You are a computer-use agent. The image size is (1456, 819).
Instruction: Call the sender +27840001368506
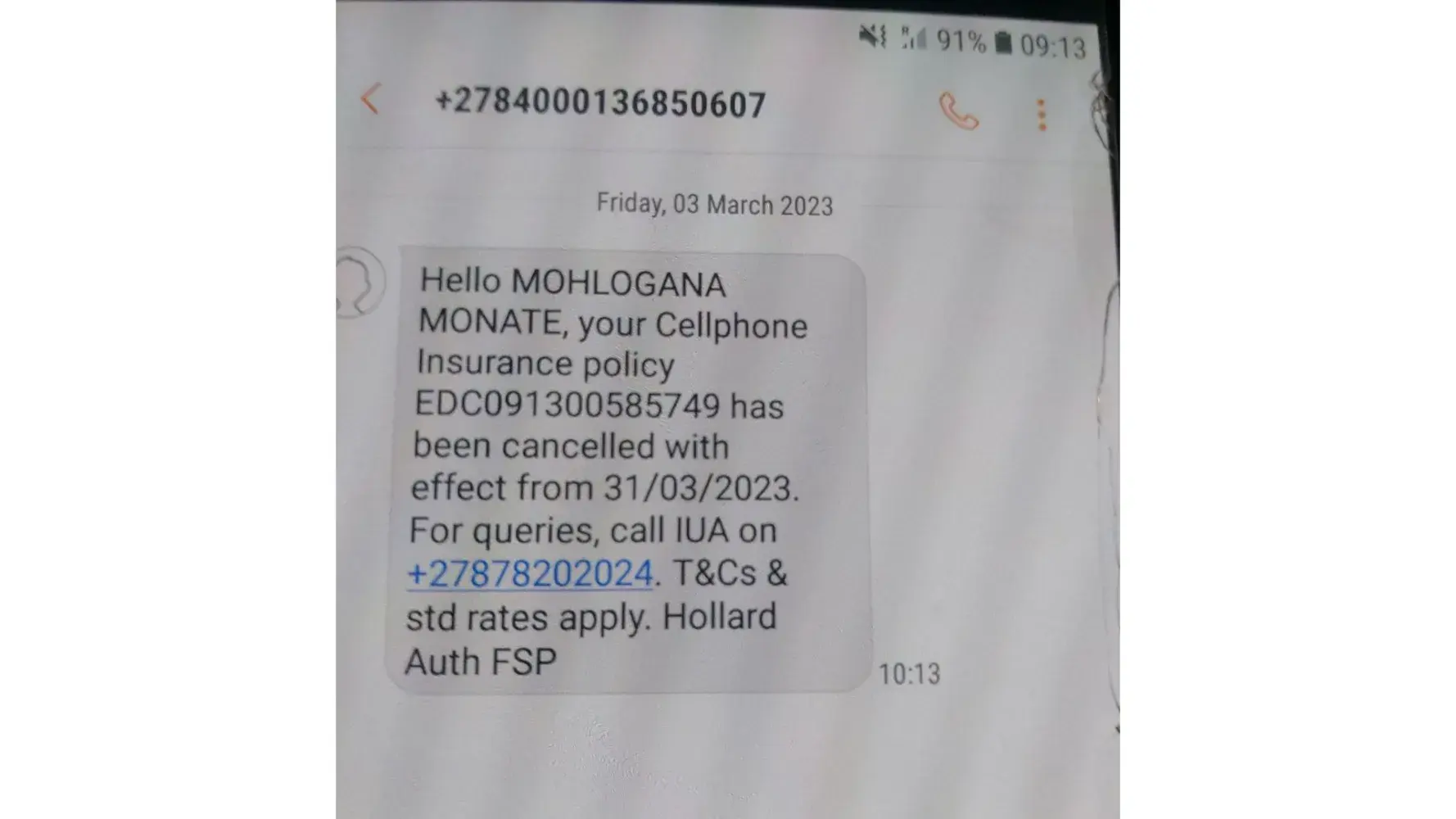click(958, 112)
